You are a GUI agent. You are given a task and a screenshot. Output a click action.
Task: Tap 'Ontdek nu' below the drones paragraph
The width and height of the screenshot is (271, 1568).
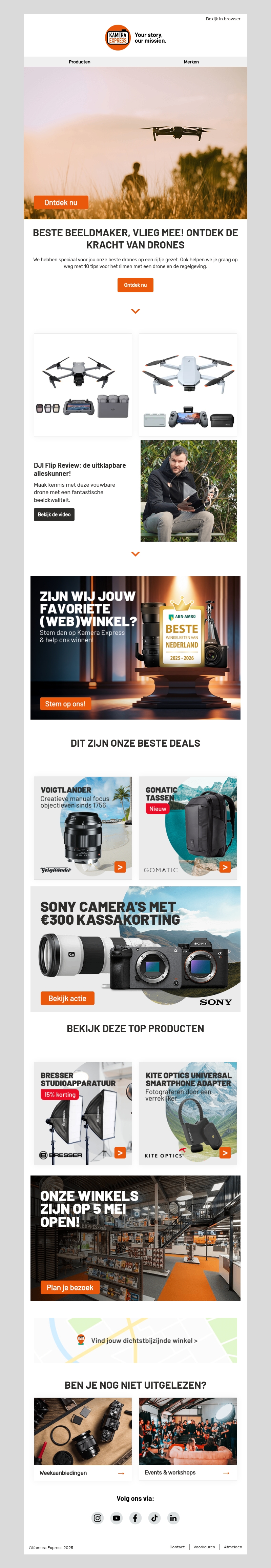pyautogui.click(x=135, y=285)
